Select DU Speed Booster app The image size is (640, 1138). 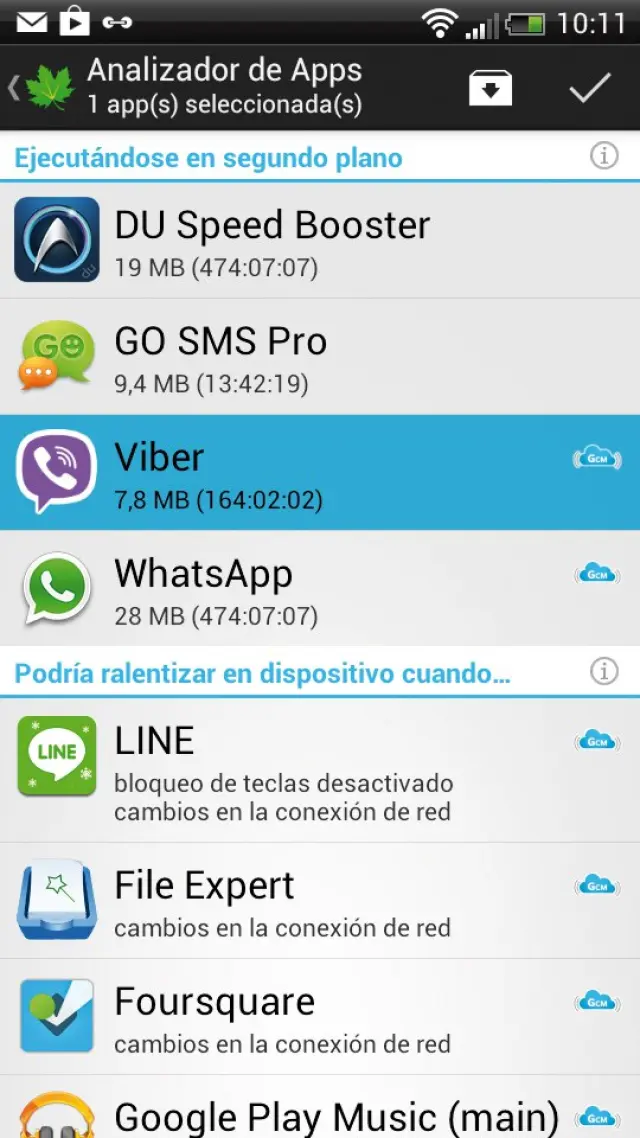pyautogui.click(x=320, y=240)
